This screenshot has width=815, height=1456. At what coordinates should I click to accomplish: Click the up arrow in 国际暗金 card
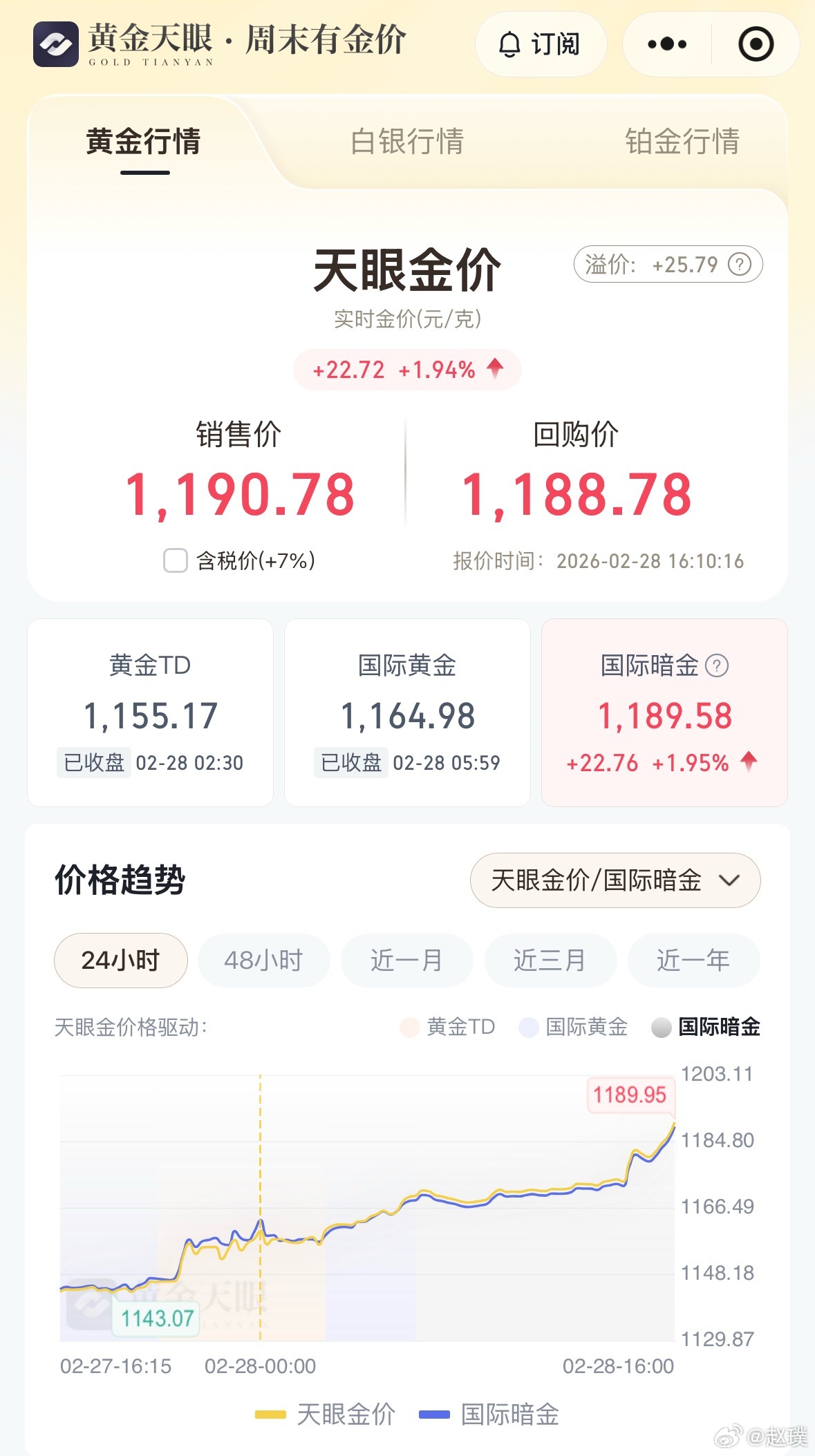[749, 763]
